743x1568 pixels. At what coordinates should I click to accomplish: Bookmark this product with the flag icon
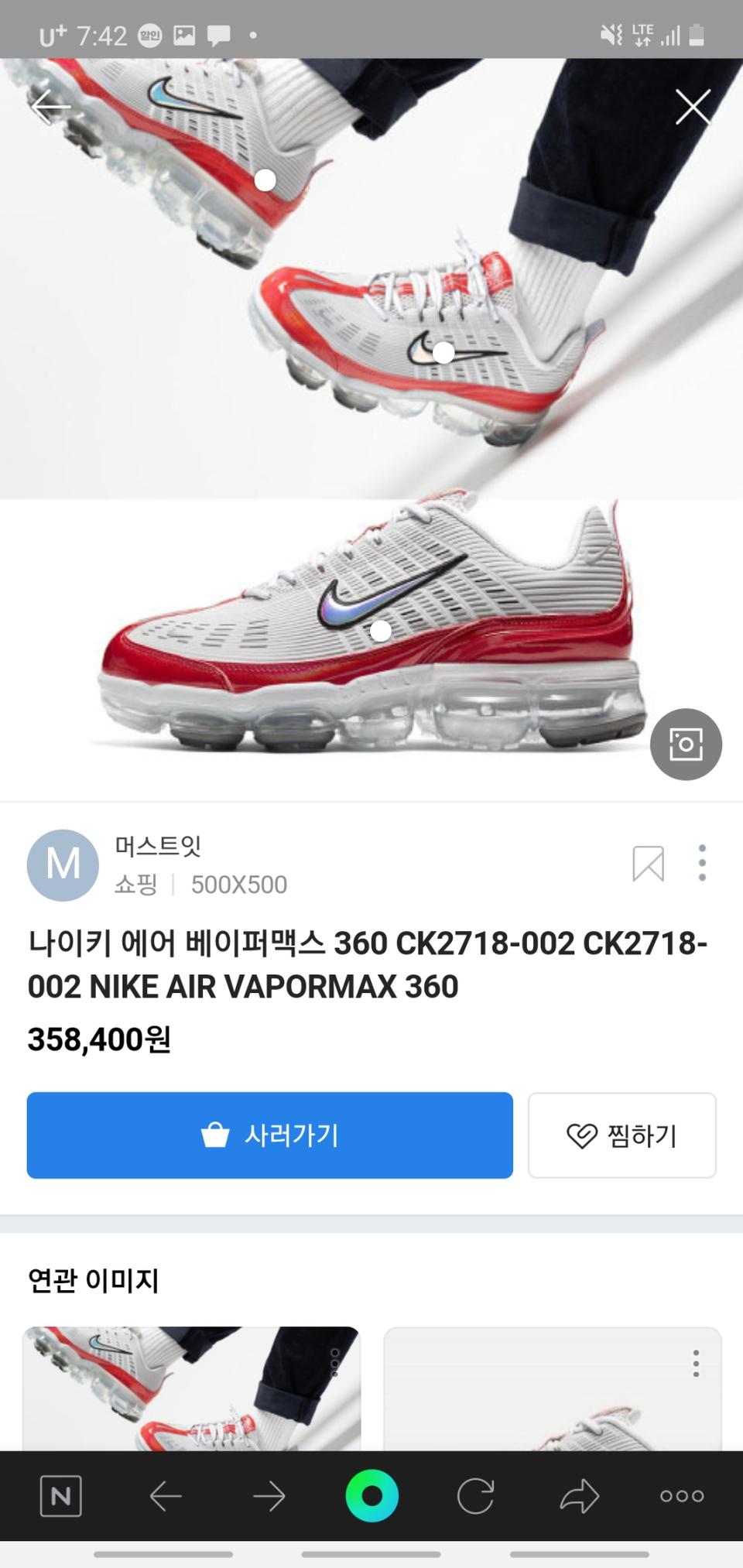(x=650, y=864)
